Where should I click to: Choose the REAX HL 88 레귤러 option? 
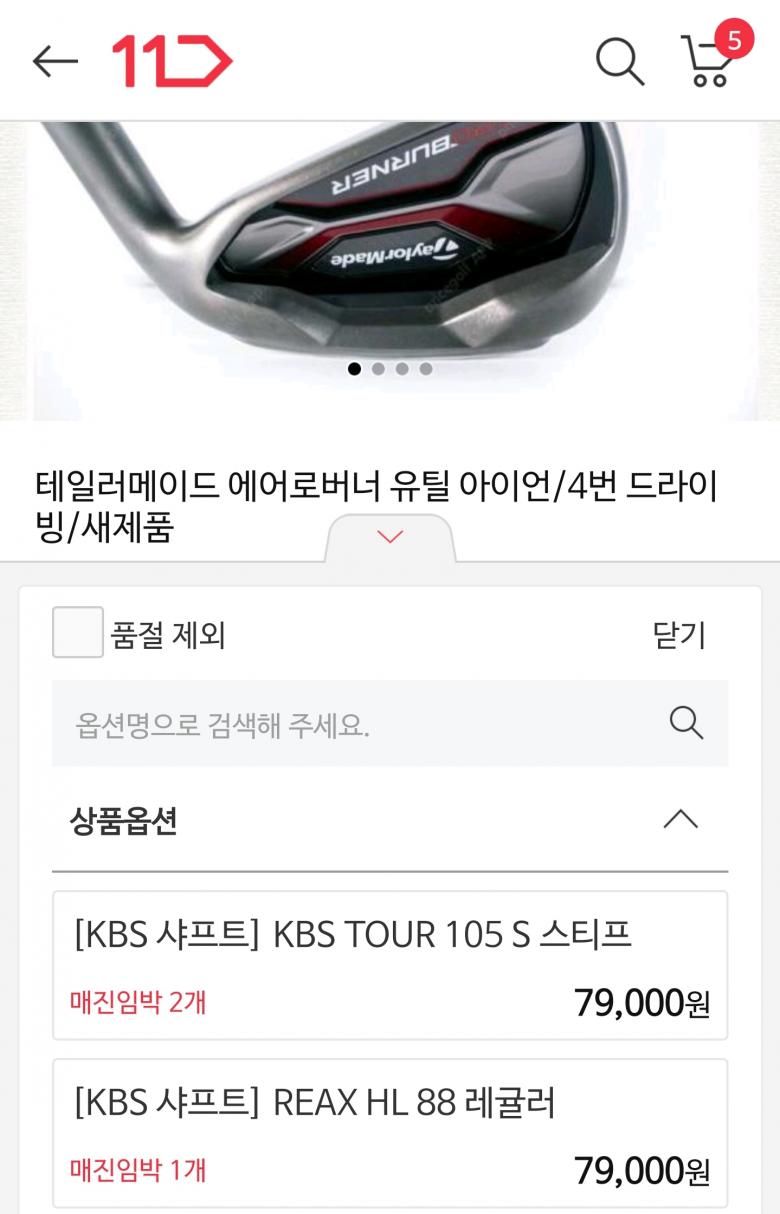pyautogui.click(x=390, y=1133)
